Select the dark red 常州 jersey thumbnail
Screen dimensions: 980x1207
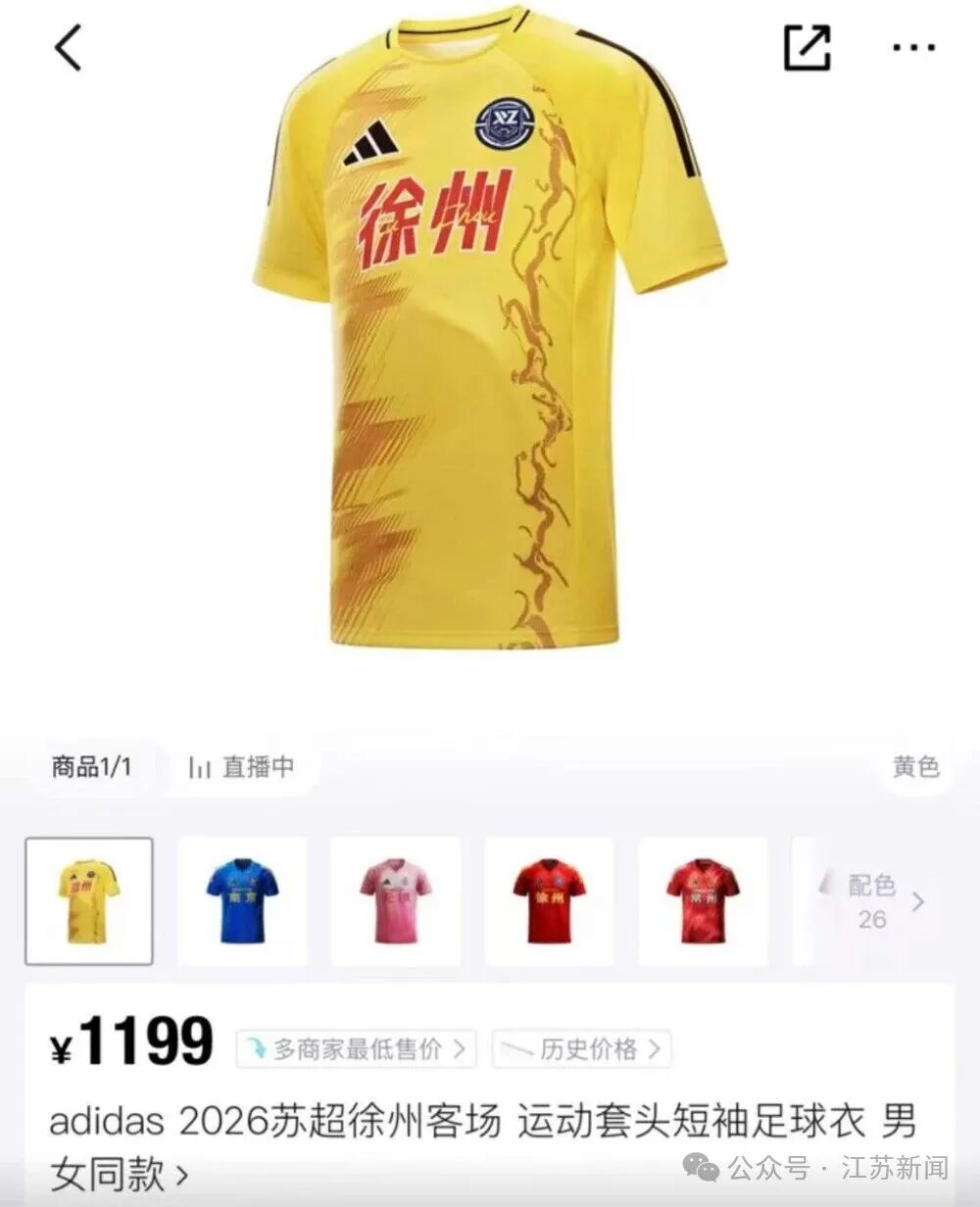click(x=703, y=899)
